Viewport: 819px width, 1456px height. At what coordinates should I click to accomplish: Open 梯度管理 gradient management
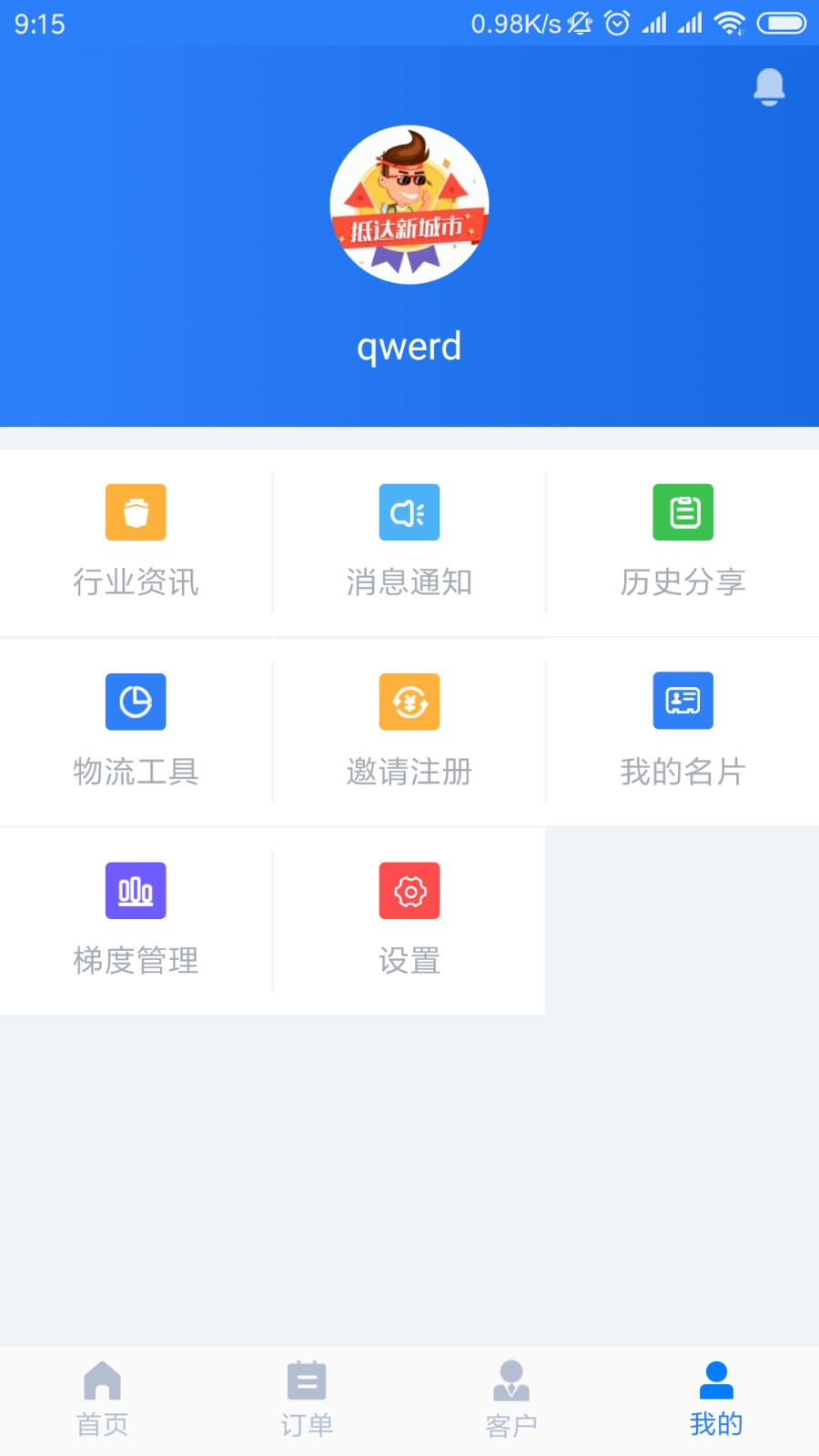tap(136, 921)
